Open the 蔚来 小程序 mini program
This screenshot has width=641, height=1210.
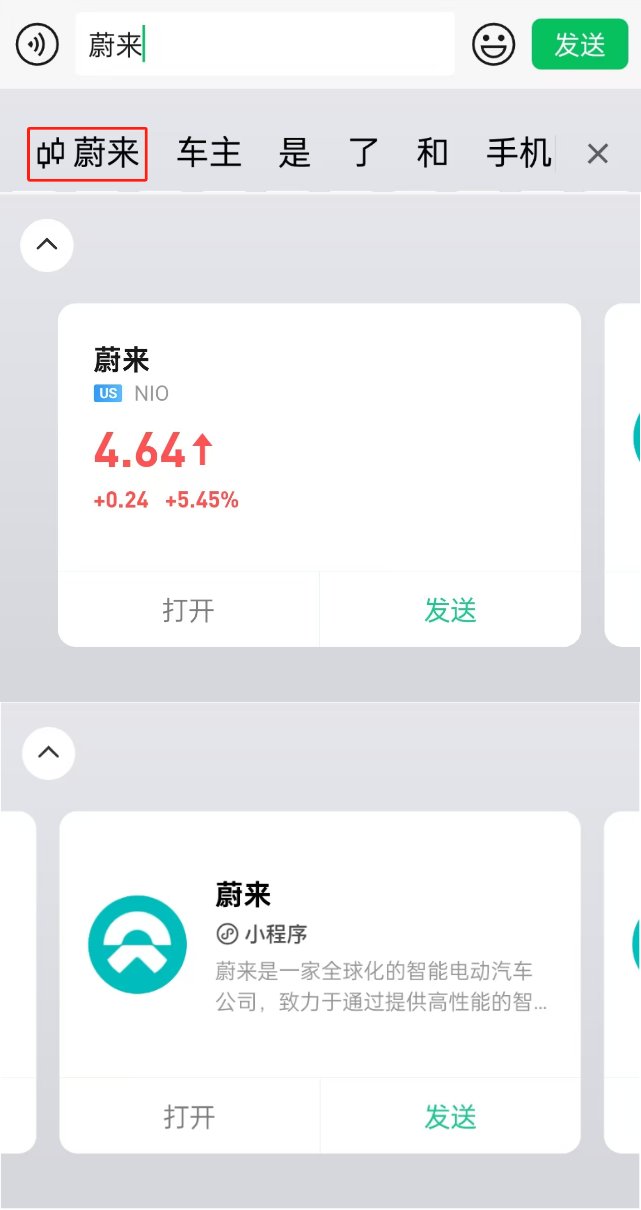(x=190, y=1116)
